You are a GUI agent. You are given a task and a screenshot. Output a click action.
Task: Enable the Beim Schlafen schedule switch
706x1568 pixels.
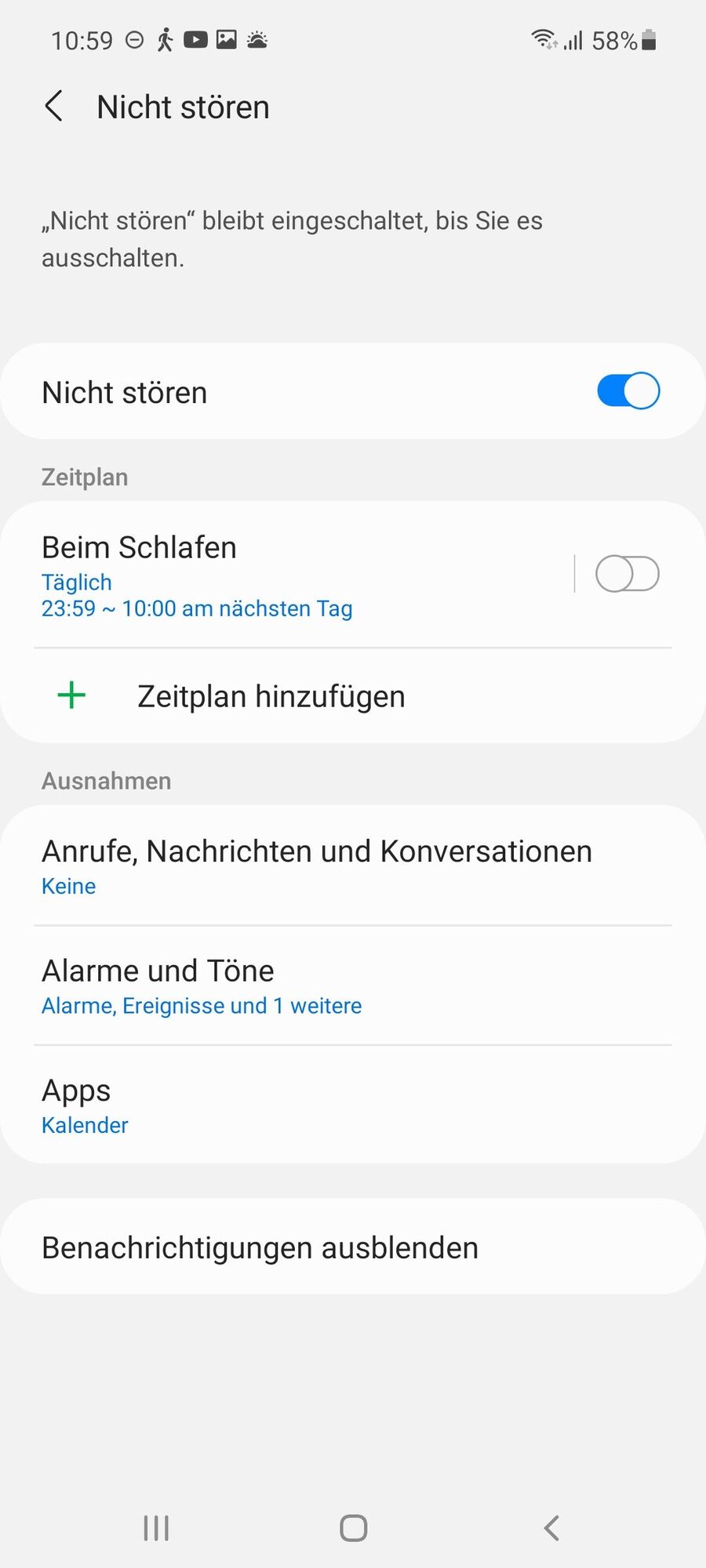(628, 574)
